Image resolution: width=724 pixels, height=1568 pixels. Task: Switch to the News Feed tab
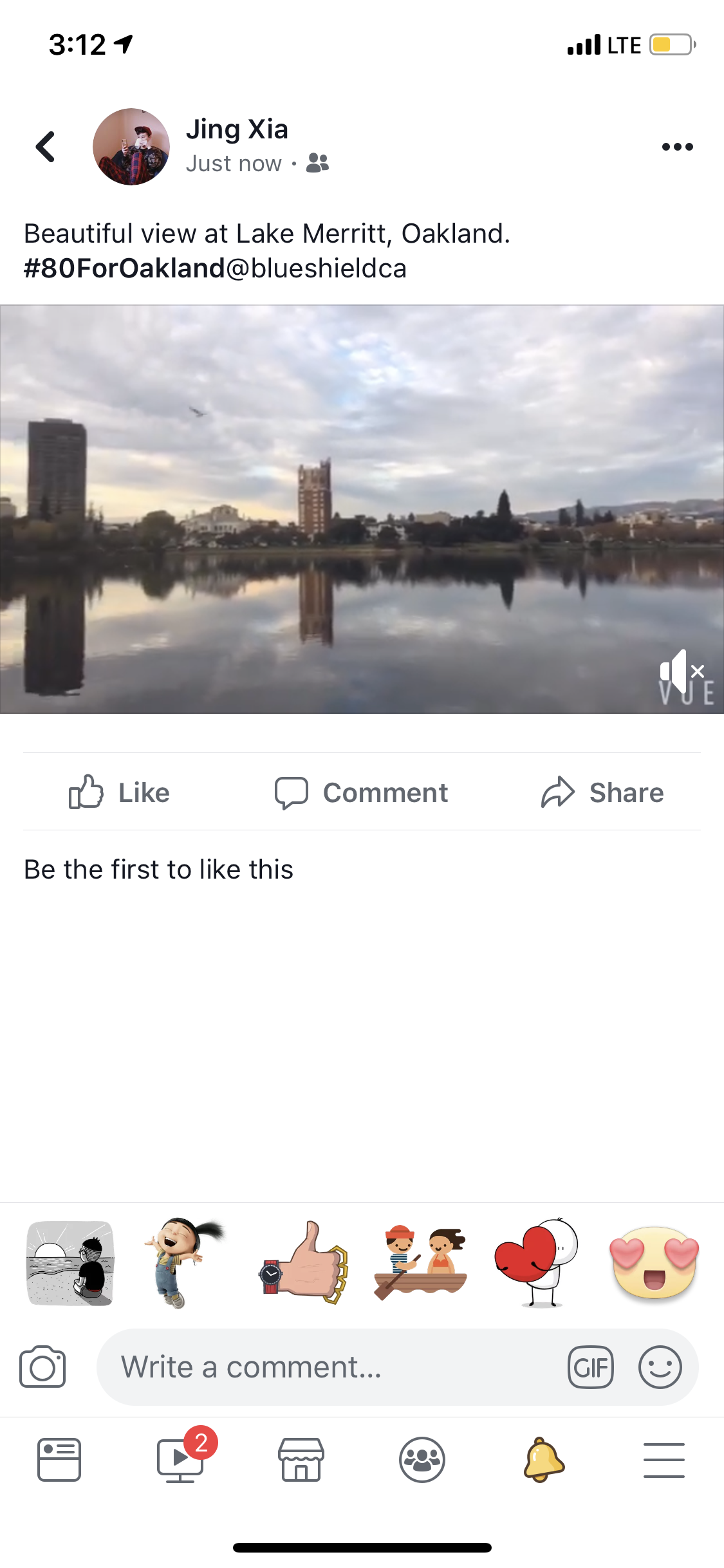tap(59, 1460)
